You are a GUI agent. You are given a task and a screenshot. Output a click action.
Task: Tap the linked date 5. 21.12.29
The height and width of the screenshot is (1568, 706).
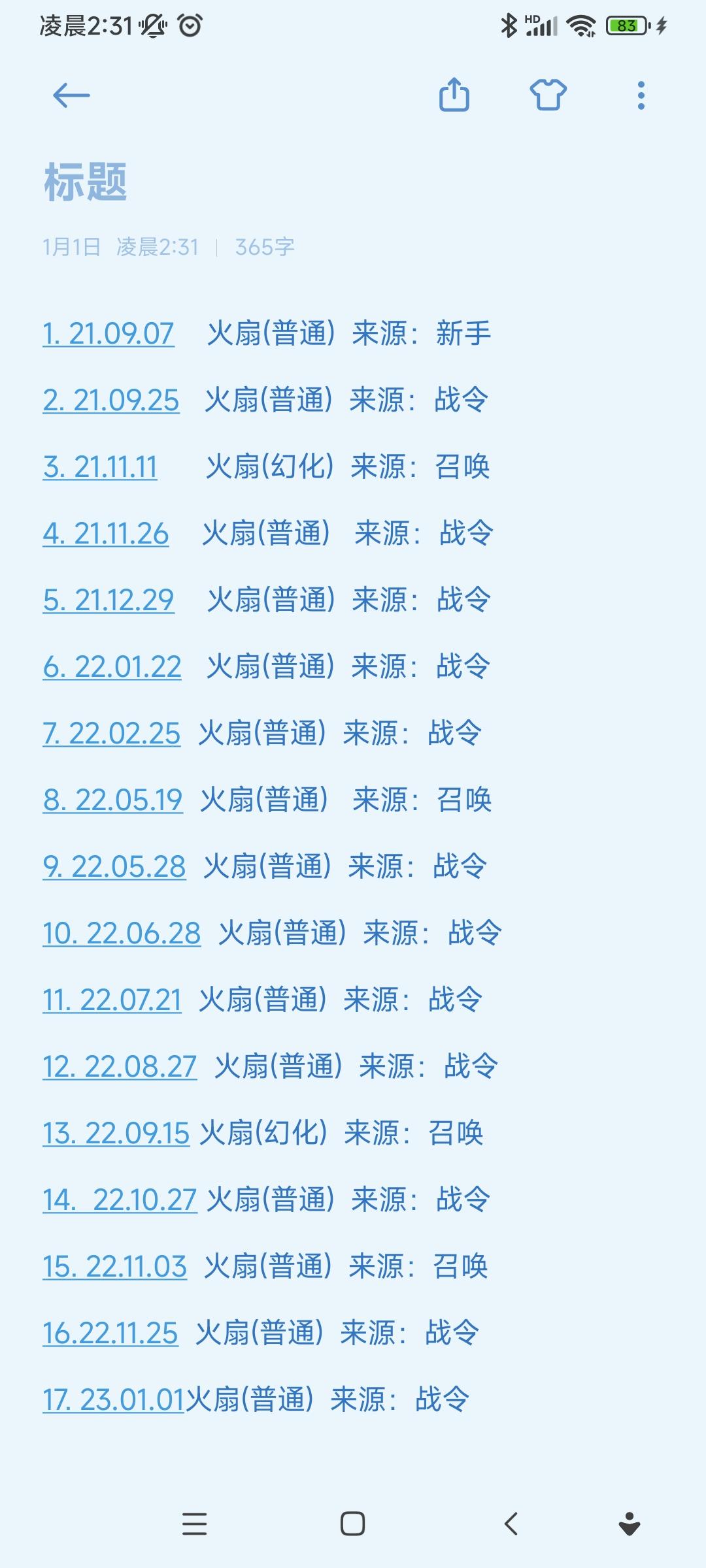109,600
